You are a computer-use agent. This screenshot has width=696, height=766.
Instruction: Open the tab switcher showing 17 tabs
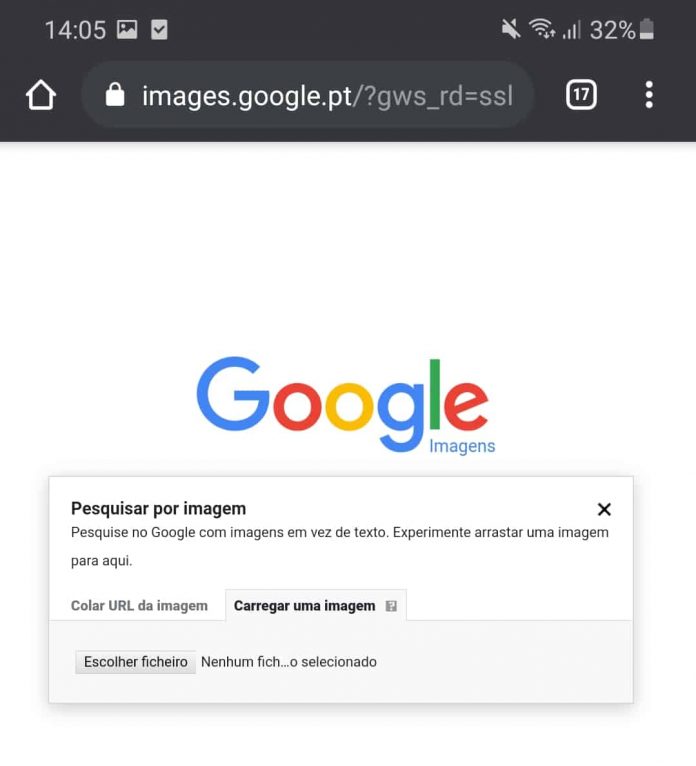click(581, 96)
